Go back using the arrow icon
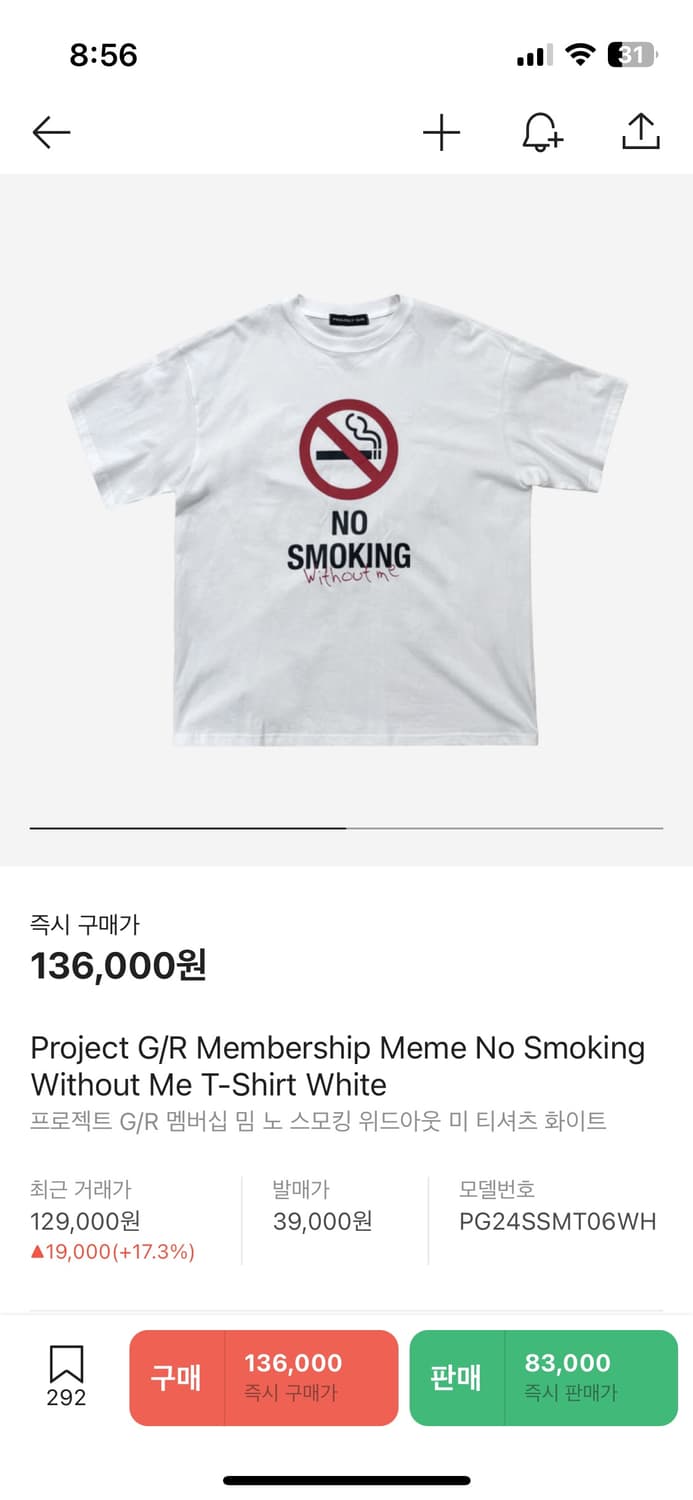693x1500 pixels. (51, 132)
